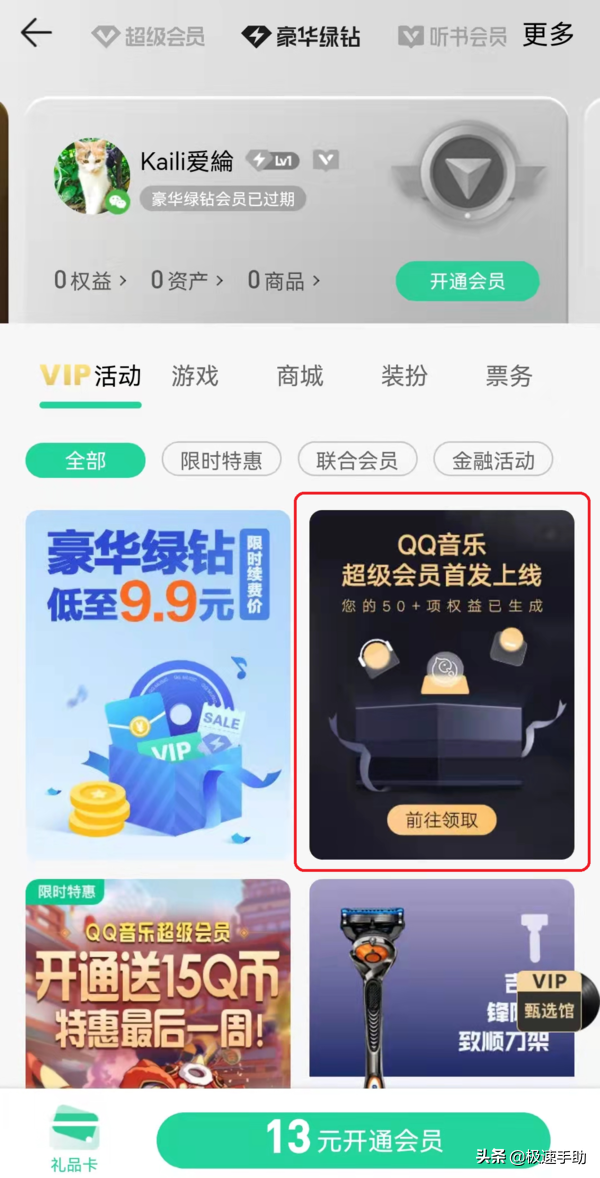The width and height of the screenshot is (600, 1178).
Task: Open the 0权益 details
Action: click(90, 281)
